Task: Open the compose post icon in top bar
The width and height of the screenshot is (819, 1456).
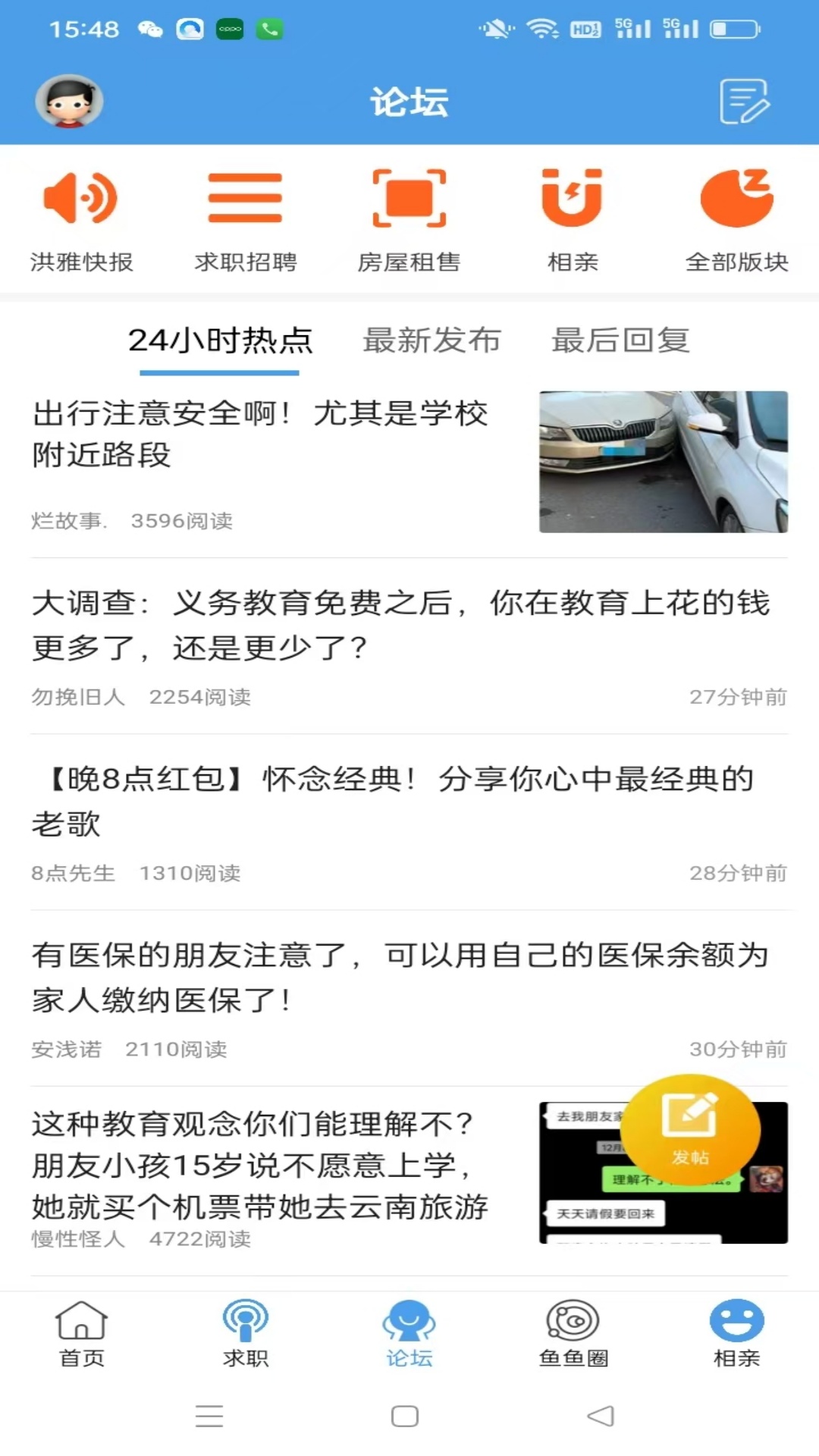Action: tap(742, 102)
